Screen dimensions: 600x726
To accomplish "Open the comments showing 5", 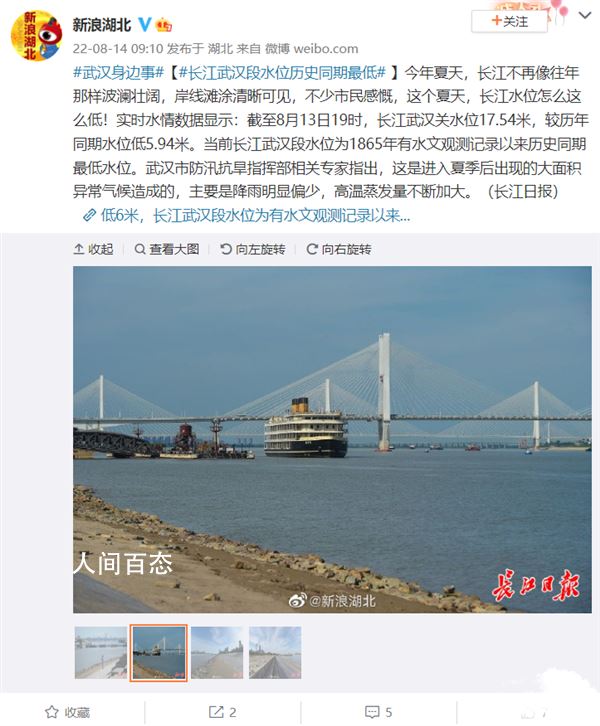I will [376, 712].
